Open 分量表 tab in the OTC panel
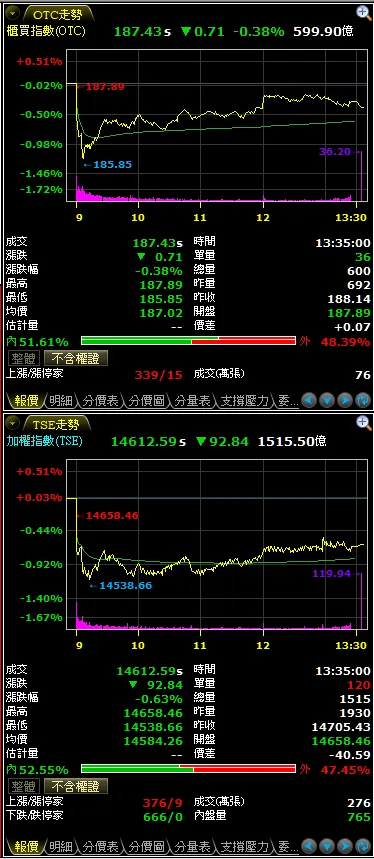The image size is (374, 859). [193, 400]
